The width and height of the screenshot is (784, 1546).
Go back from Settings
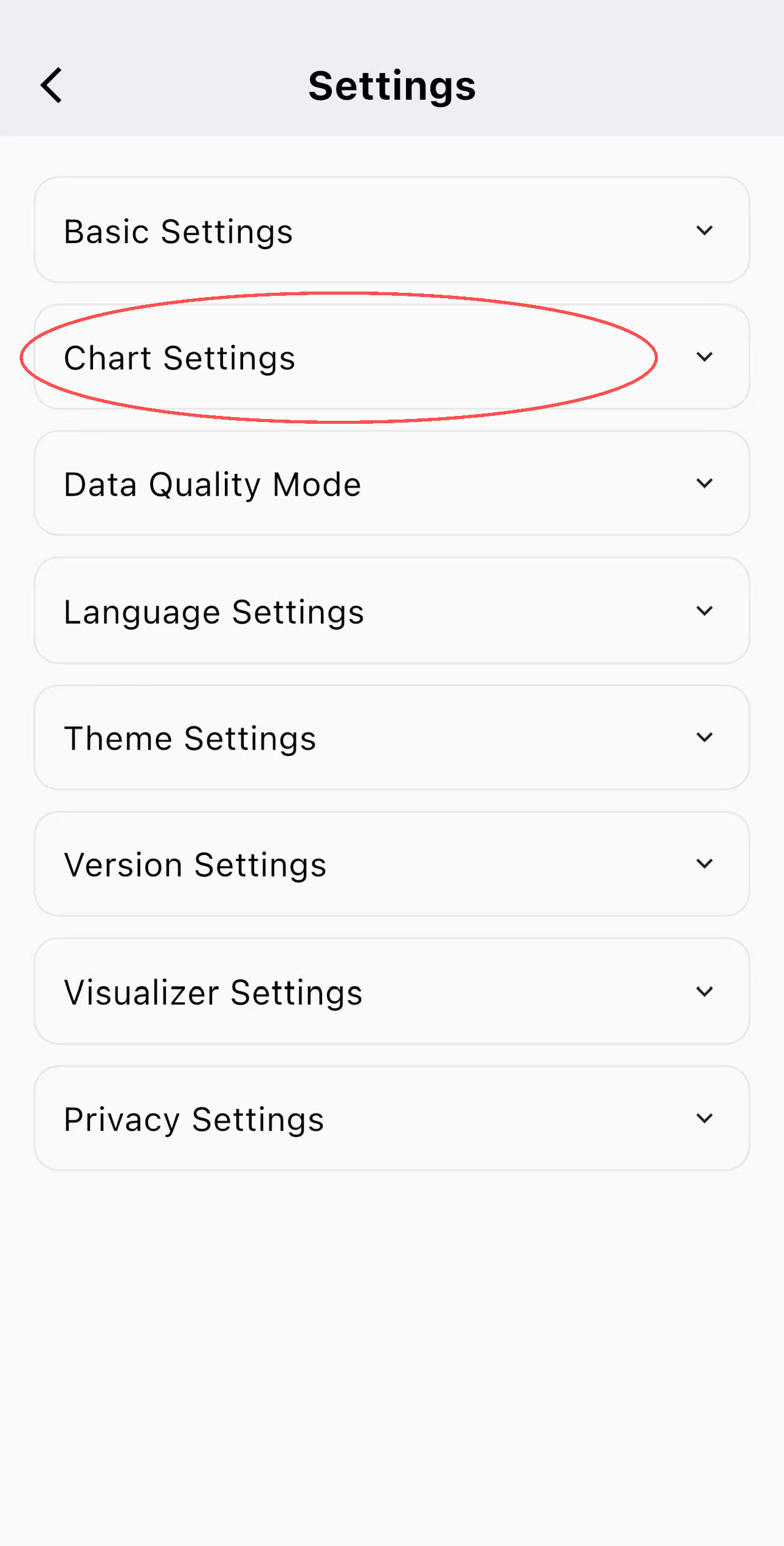tap(52, 85)
